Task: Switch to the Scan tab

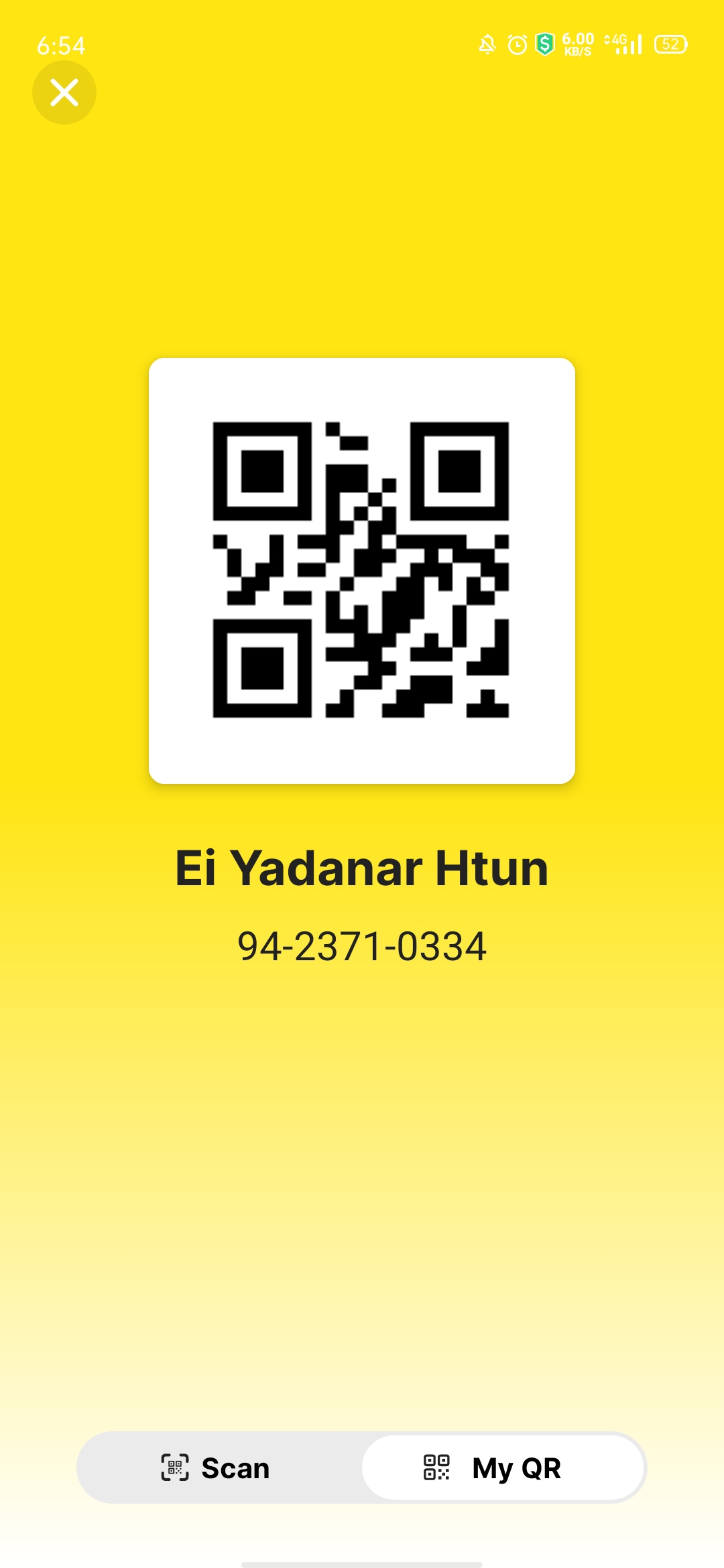Action: tap(216, 1467)
